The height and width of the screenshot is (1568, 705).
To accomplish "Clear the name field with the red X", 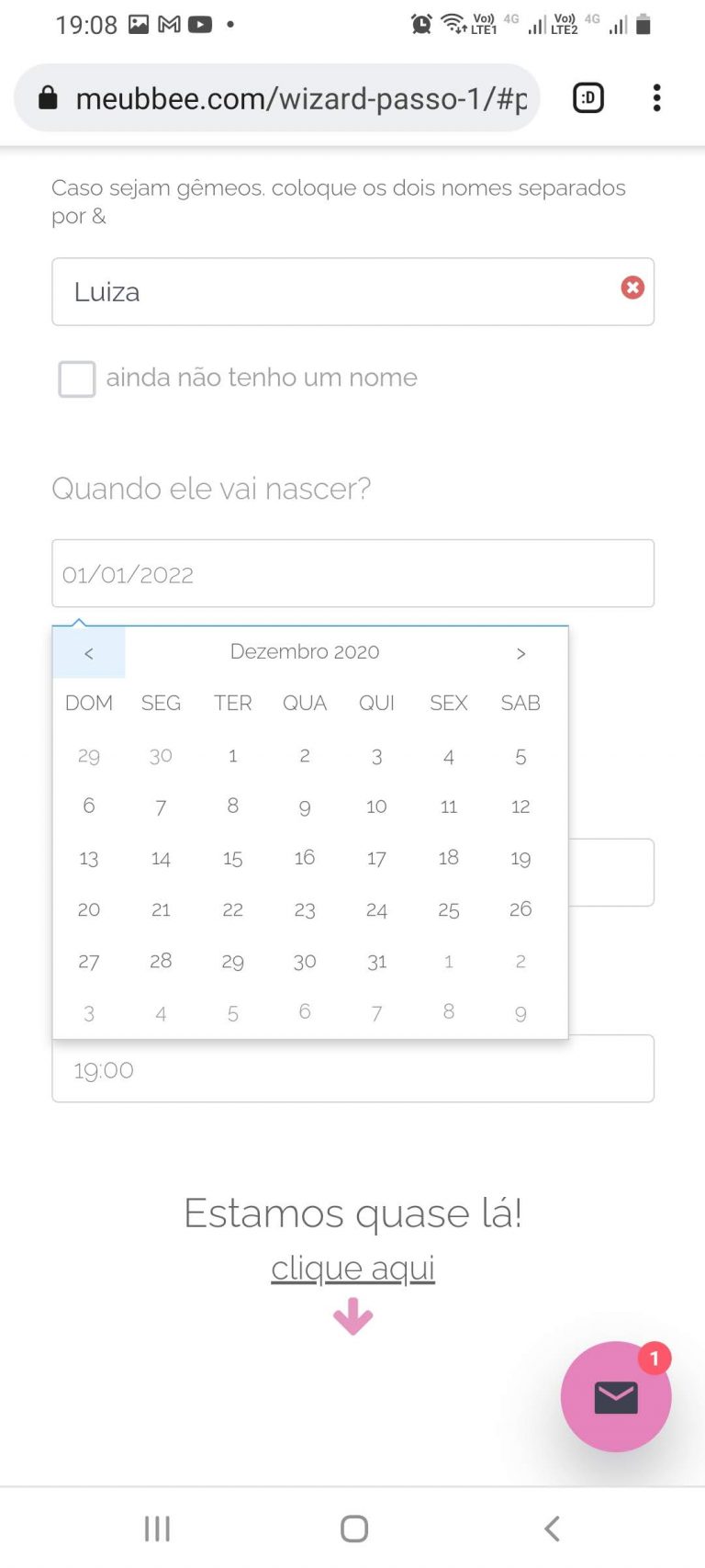I will pos(632,288).
